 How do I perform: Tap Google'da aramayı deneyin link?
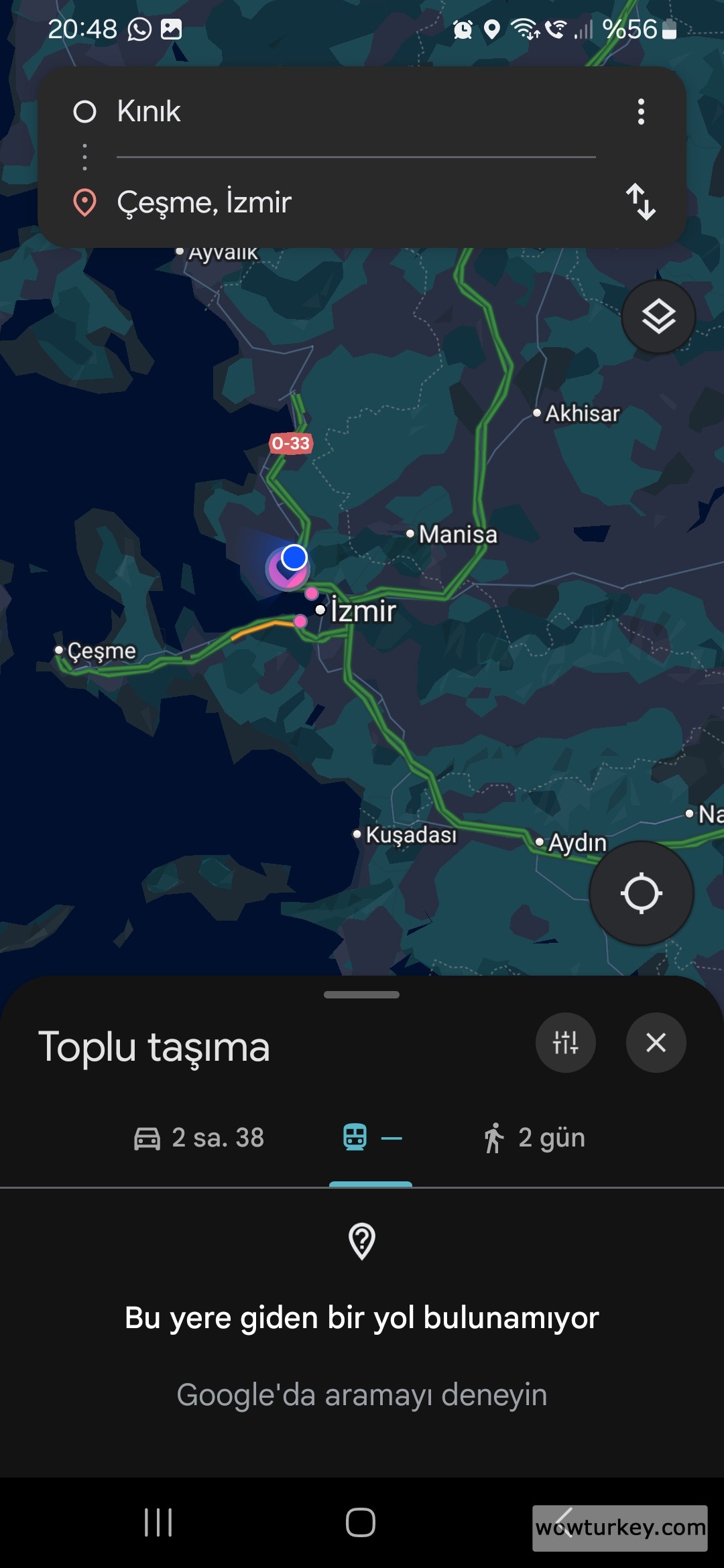click(x=362, y=1394)
